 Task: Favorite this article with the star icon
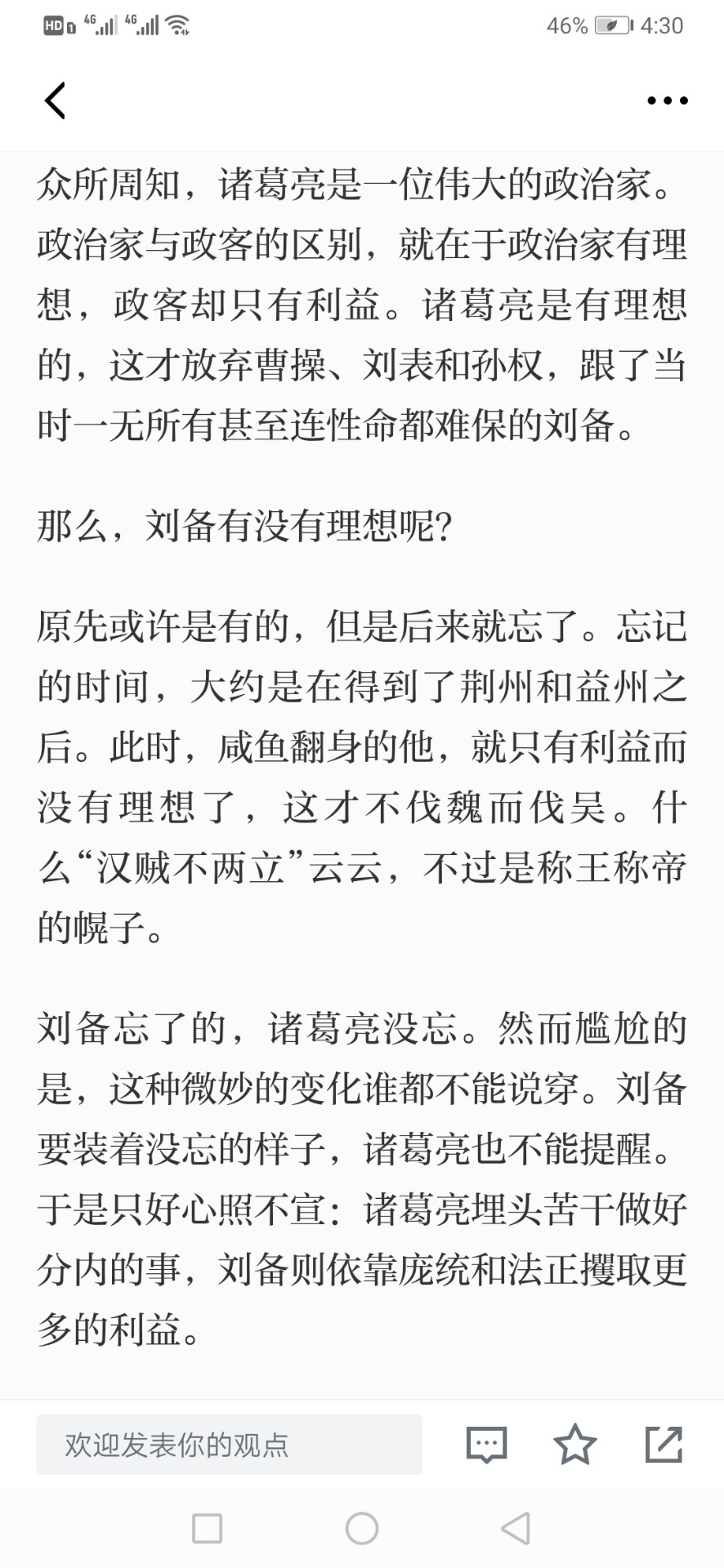pyautogui.click(x=575, y=1444)
